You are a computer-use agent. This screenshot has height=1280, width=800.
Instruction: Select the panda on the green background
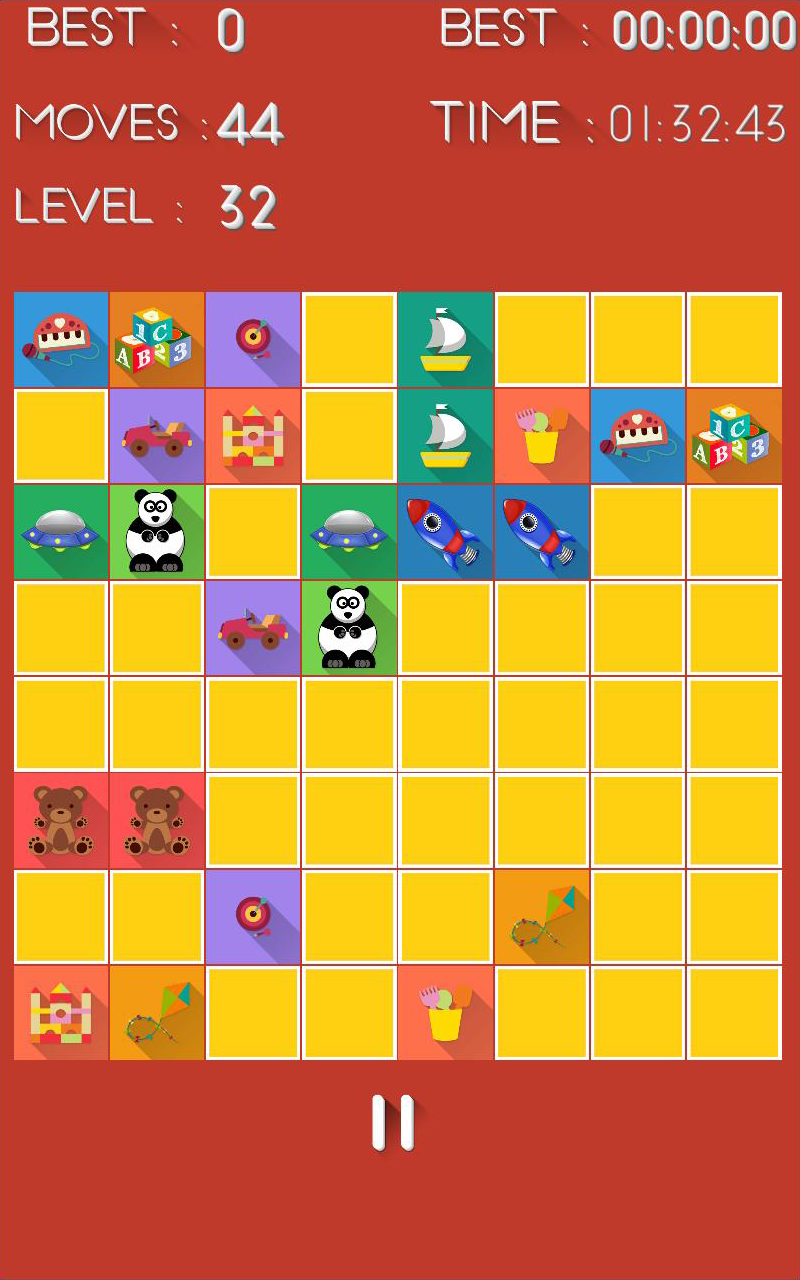[350, 627]
